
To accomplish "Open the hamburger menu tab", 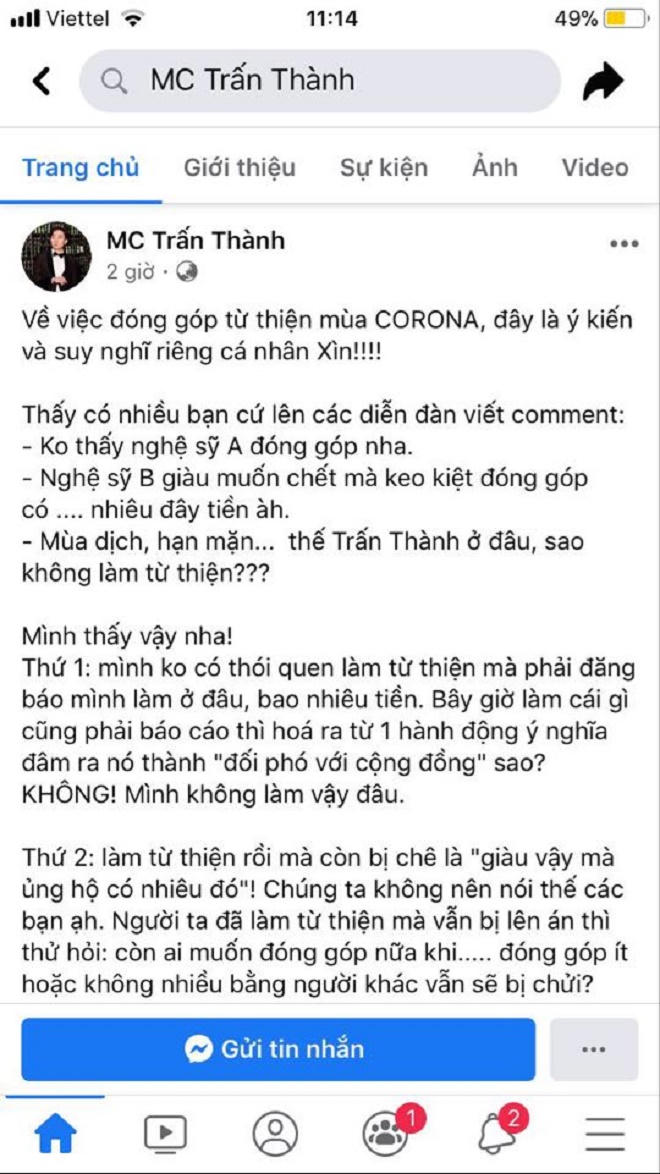I will coord(605,1133).
